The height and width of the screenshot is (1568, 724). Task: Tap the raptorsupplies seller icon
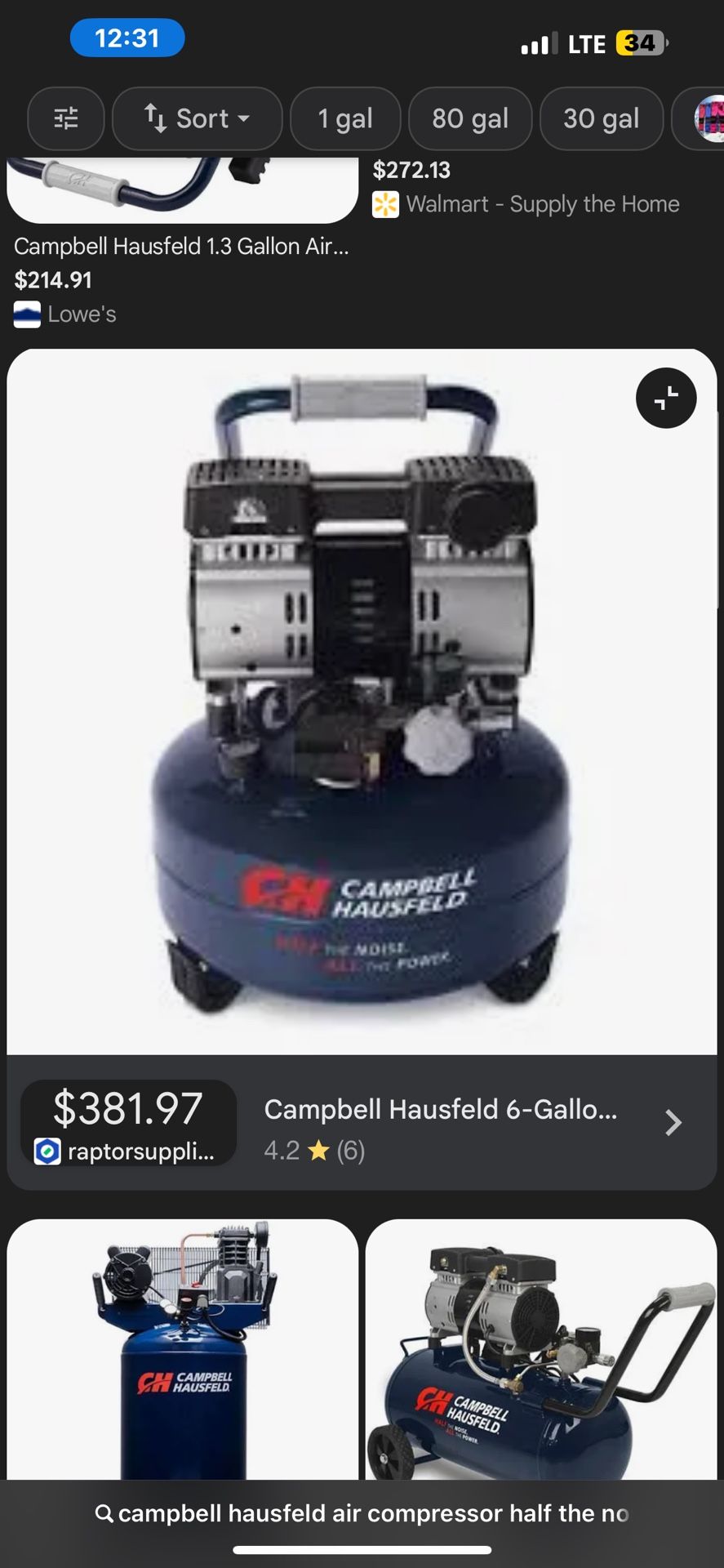[x=48, y=1151]
